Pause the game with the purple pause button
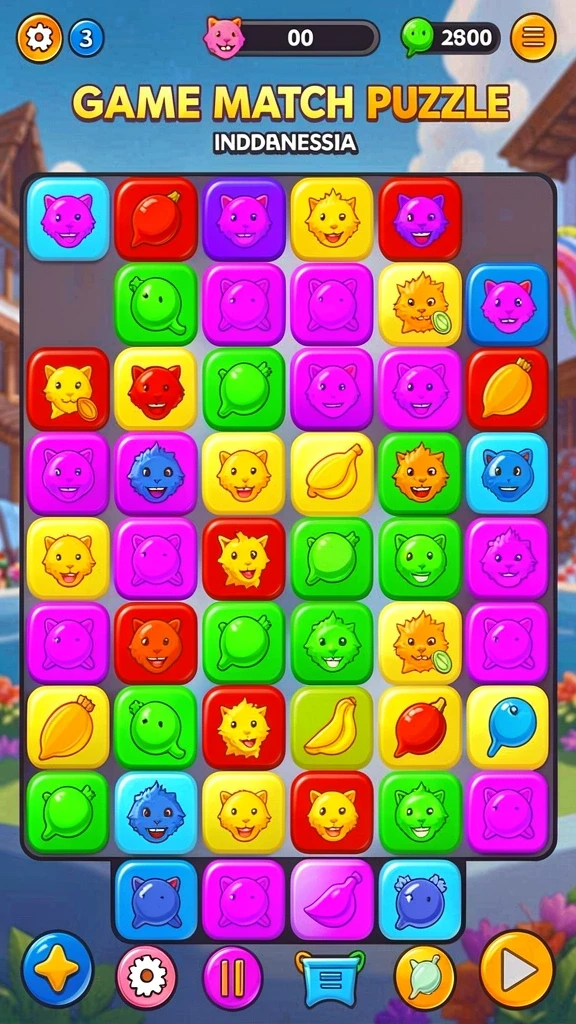 tap(232, 978)
